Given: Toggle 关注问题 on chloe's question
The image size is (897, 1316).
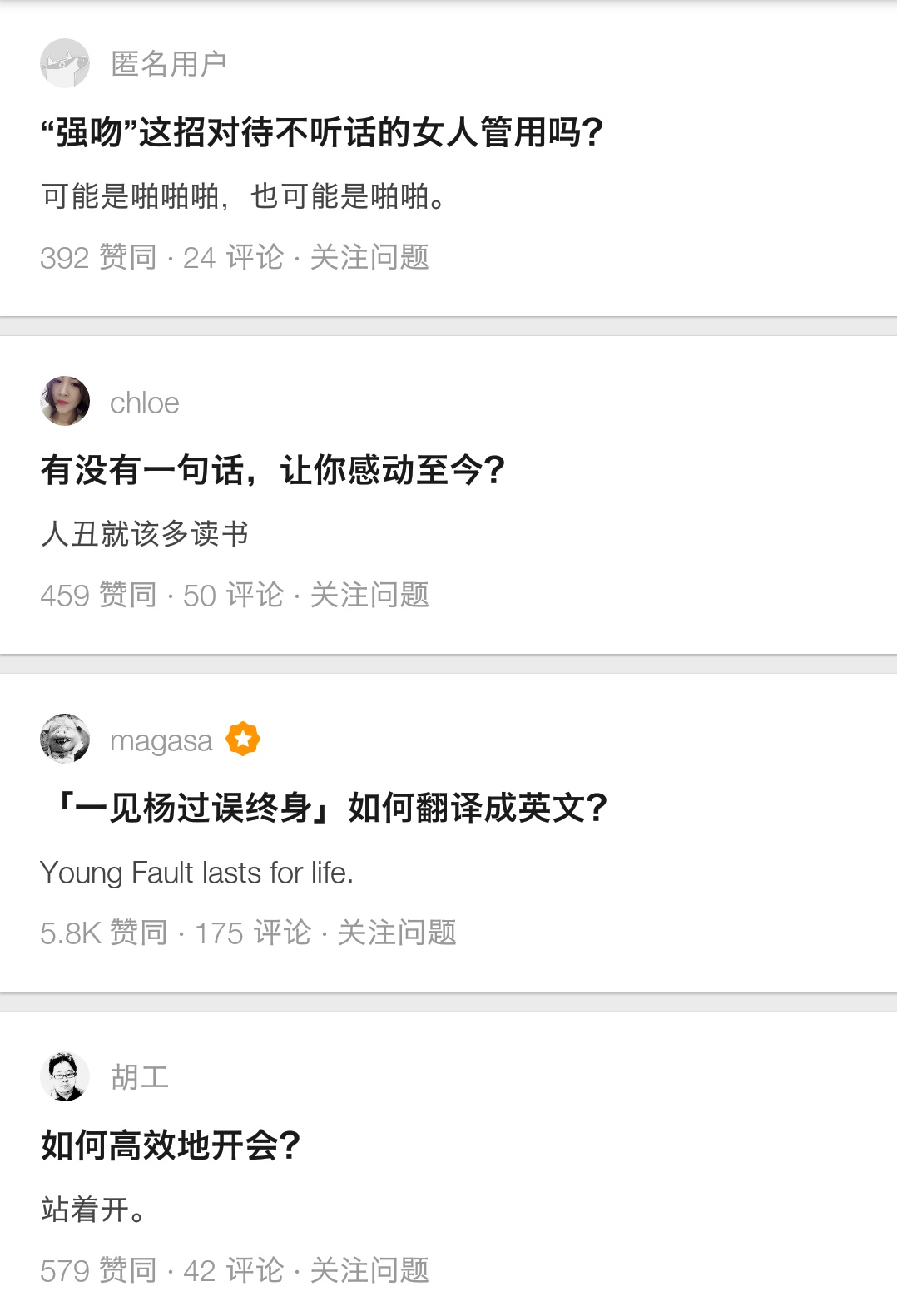Looking at the screenshot, I should [371, 596].
